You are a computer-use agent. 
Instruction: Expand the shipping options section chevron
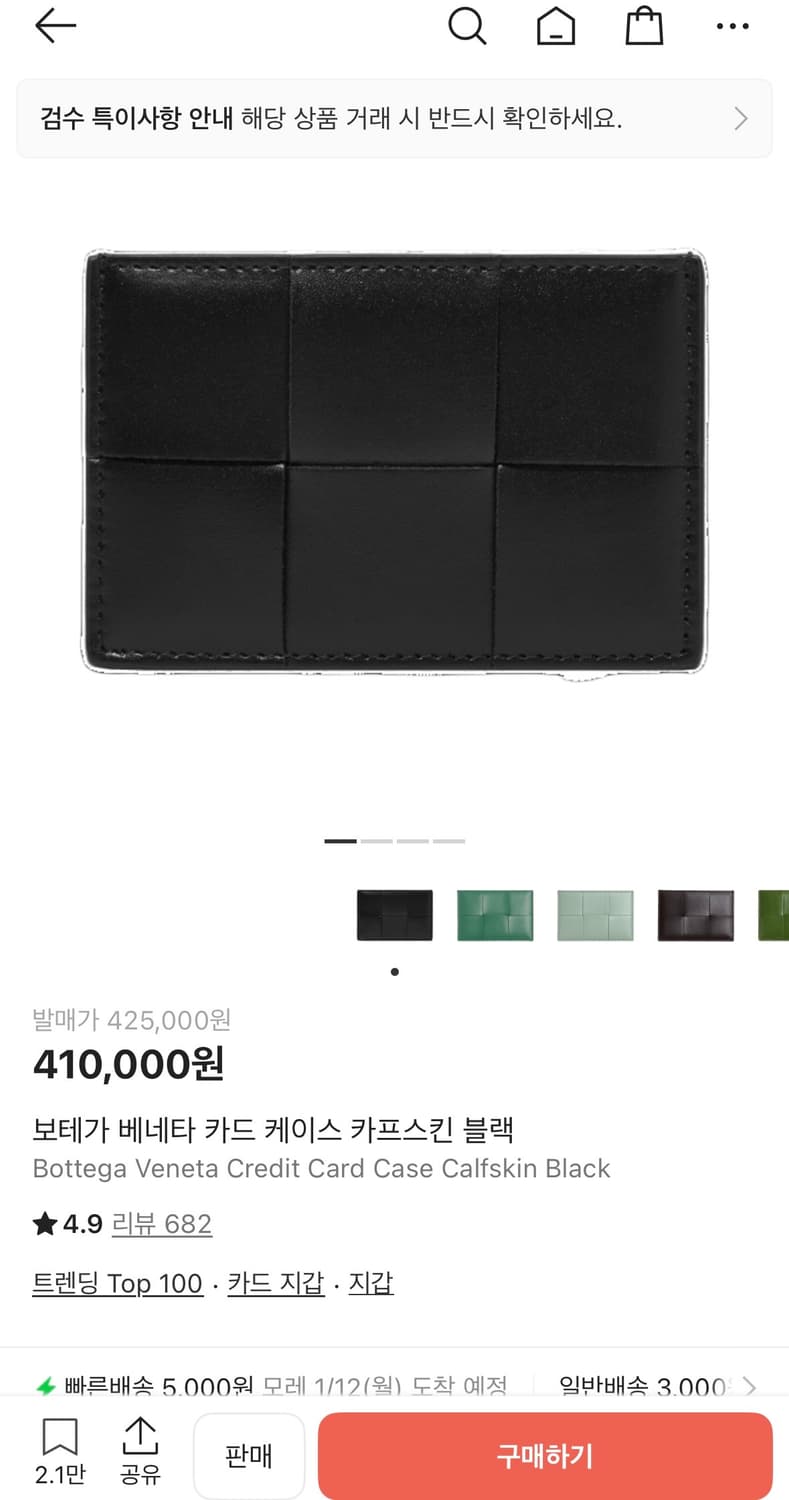click(x=748, y=1387)
